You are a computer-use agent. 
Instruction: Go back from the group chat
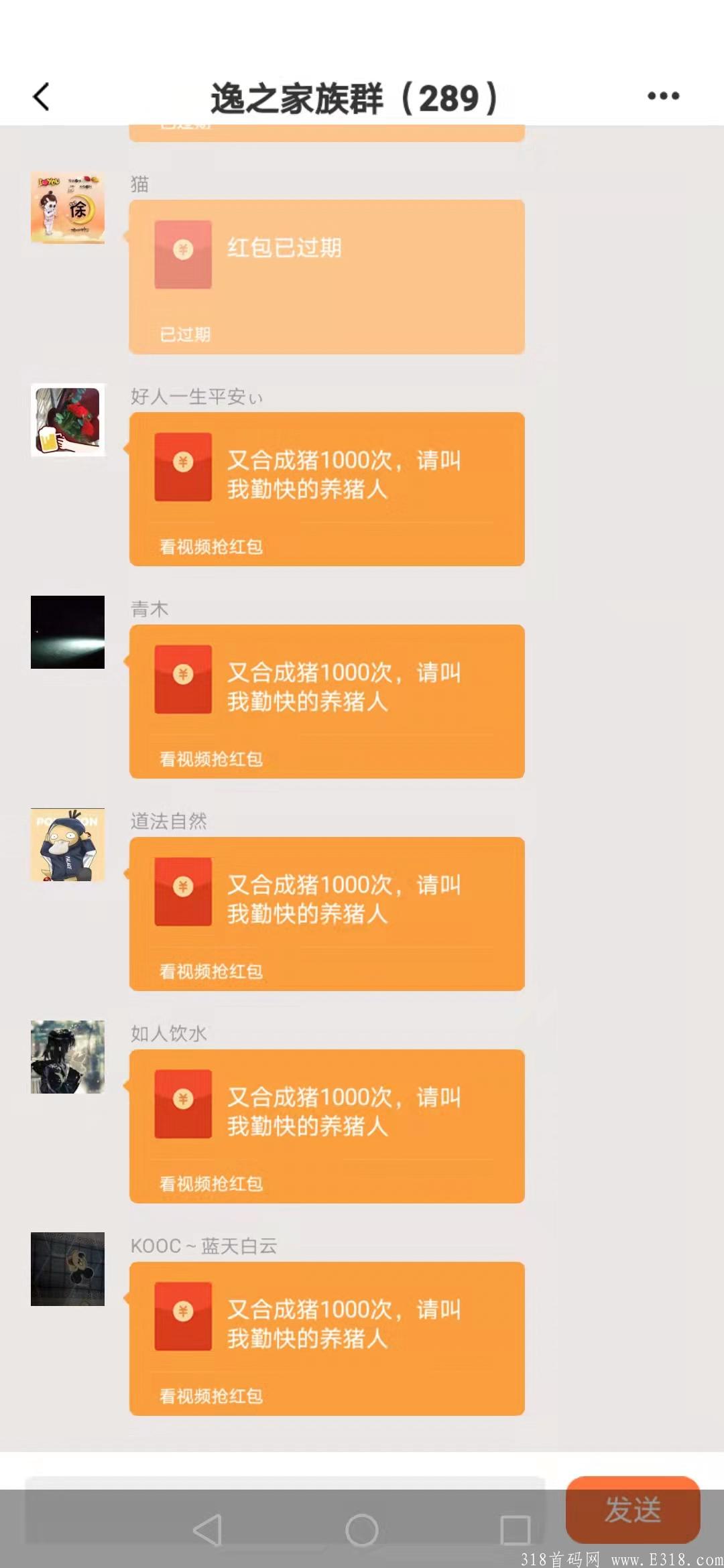pyautogui.click(x=42, y=96)
